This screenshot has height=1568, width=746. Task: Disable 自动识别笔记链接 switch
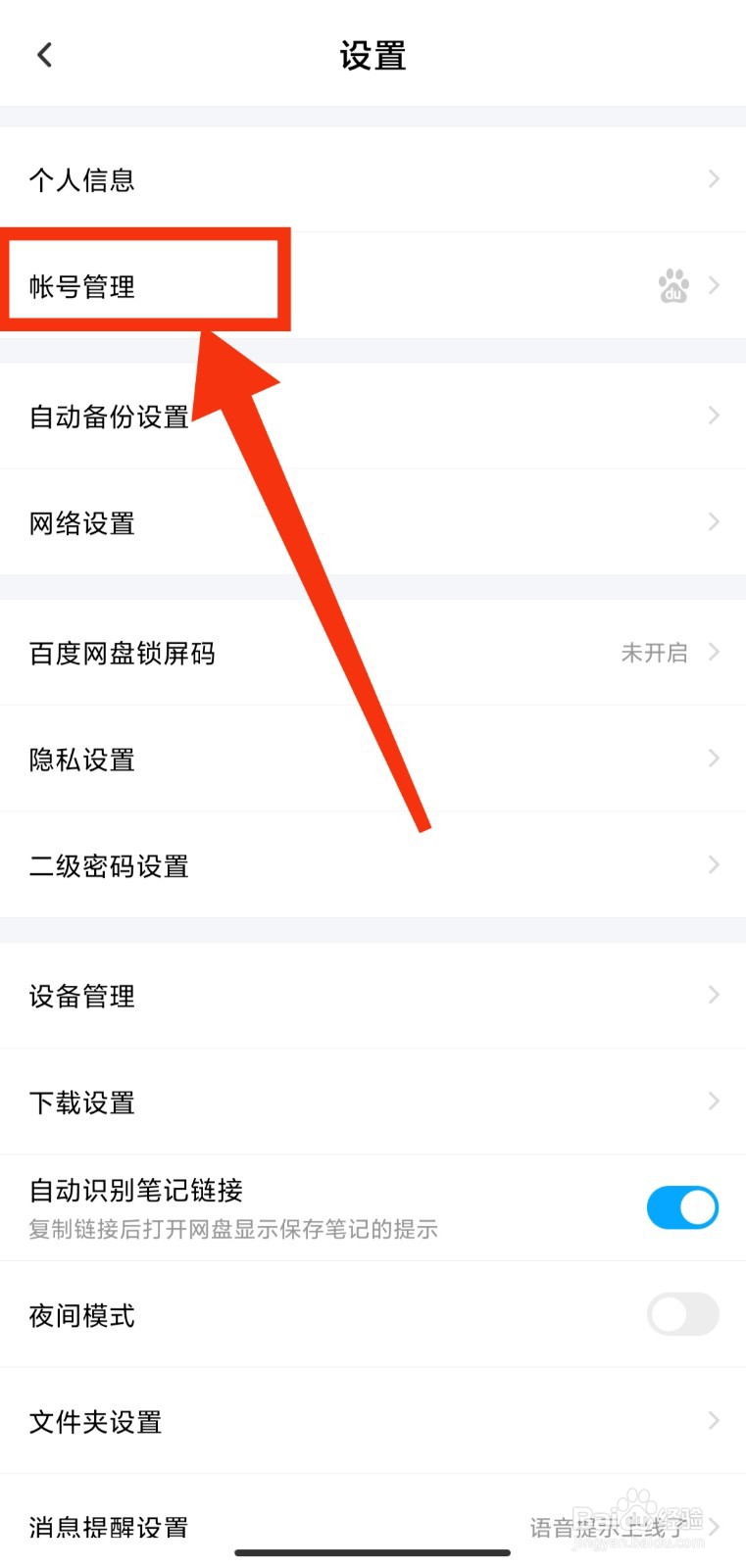[682, 1207]
